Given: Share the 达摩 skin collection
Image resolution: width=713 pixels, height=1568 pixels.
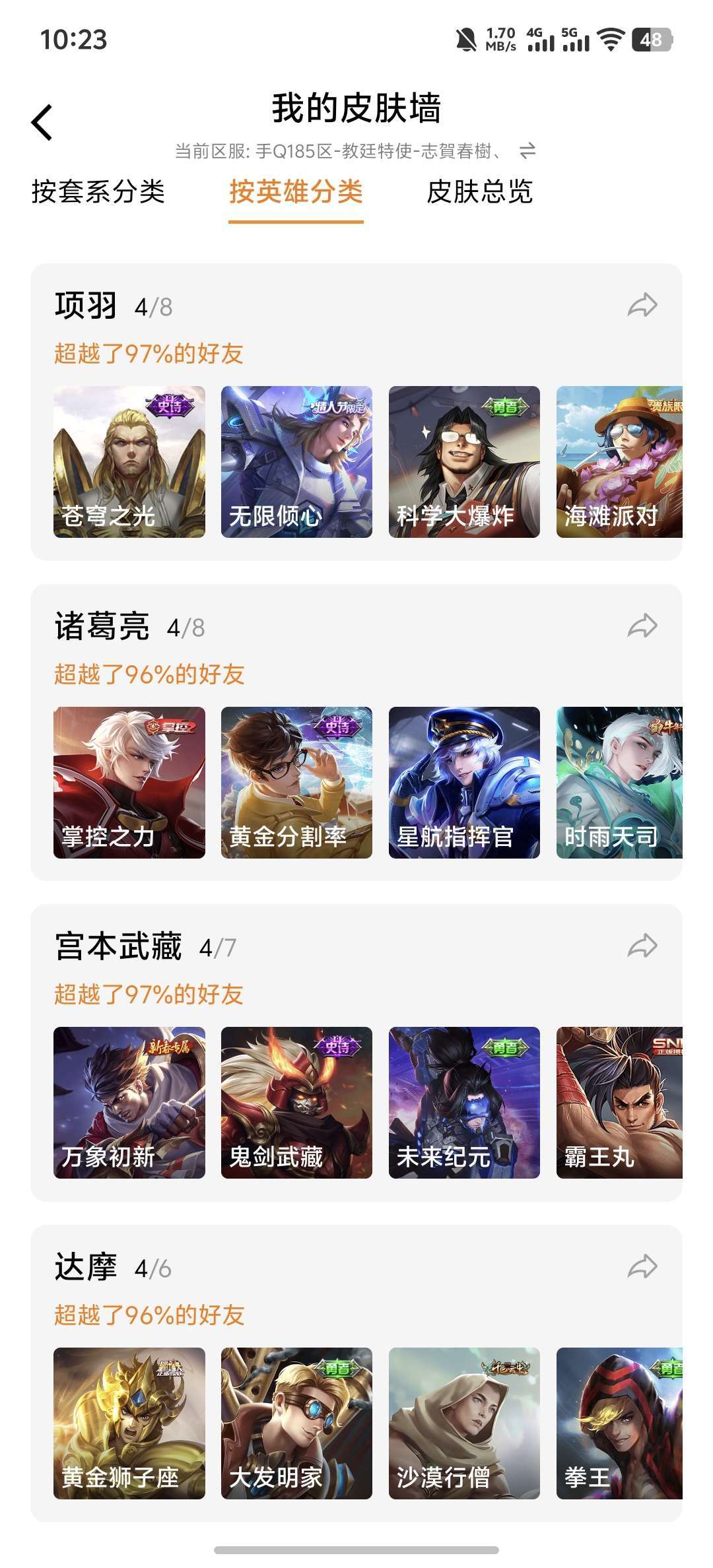Looking at the screenshot, I should [642, 1267].
